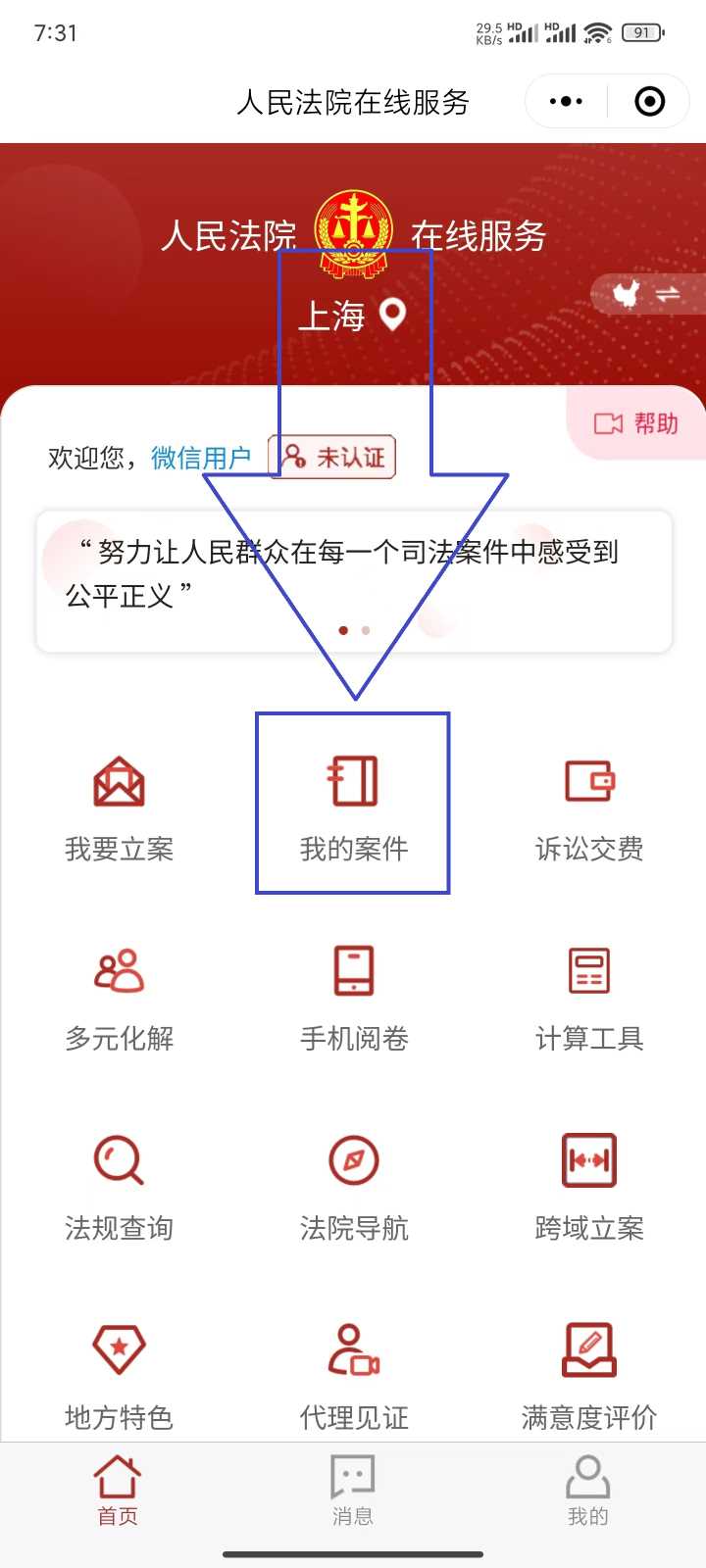This screenshot has height=1568, width=706.
Task: Tap the region switch map button
Action: coord(646,294)
